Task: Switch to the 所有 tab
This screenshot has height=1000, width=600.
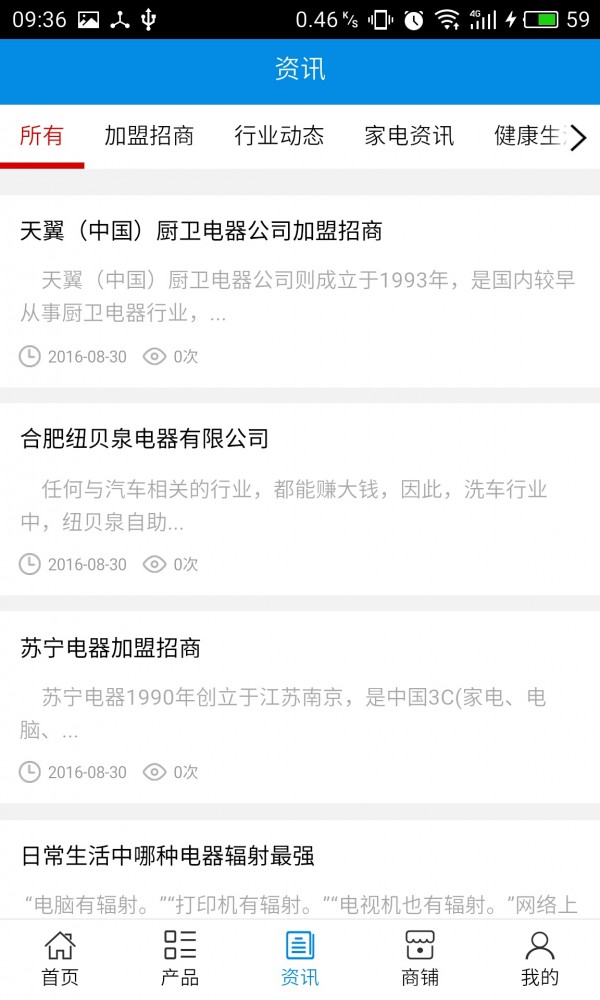Action: pos(42,136)
